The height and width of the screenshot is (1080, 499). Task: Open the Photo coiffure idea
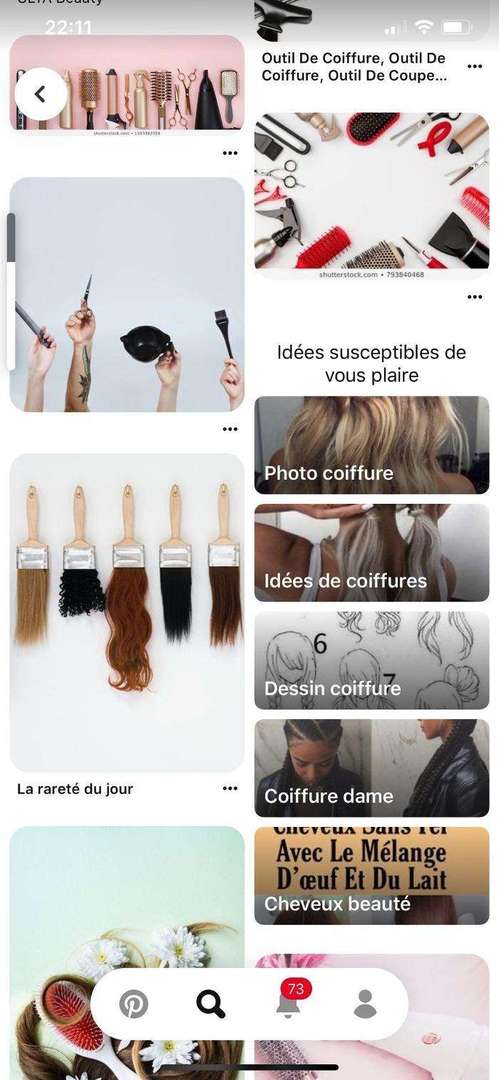[371, 445]
